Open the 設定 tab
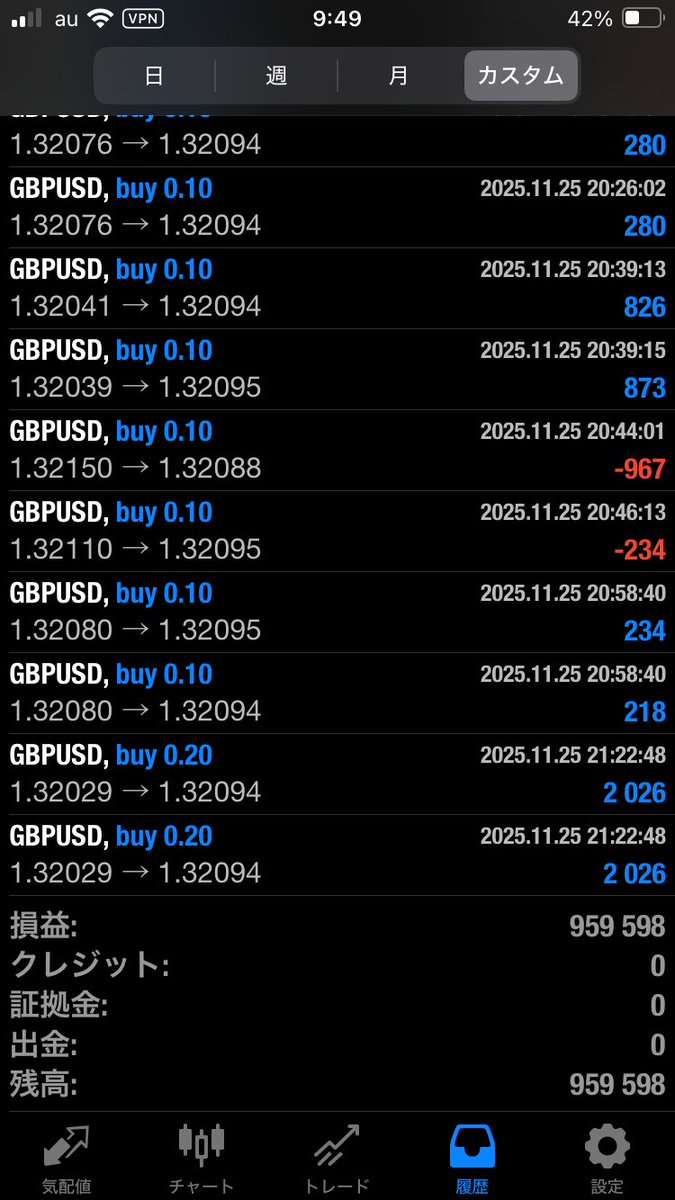This screenshot has width=675, height=1200. [607, 1158]
